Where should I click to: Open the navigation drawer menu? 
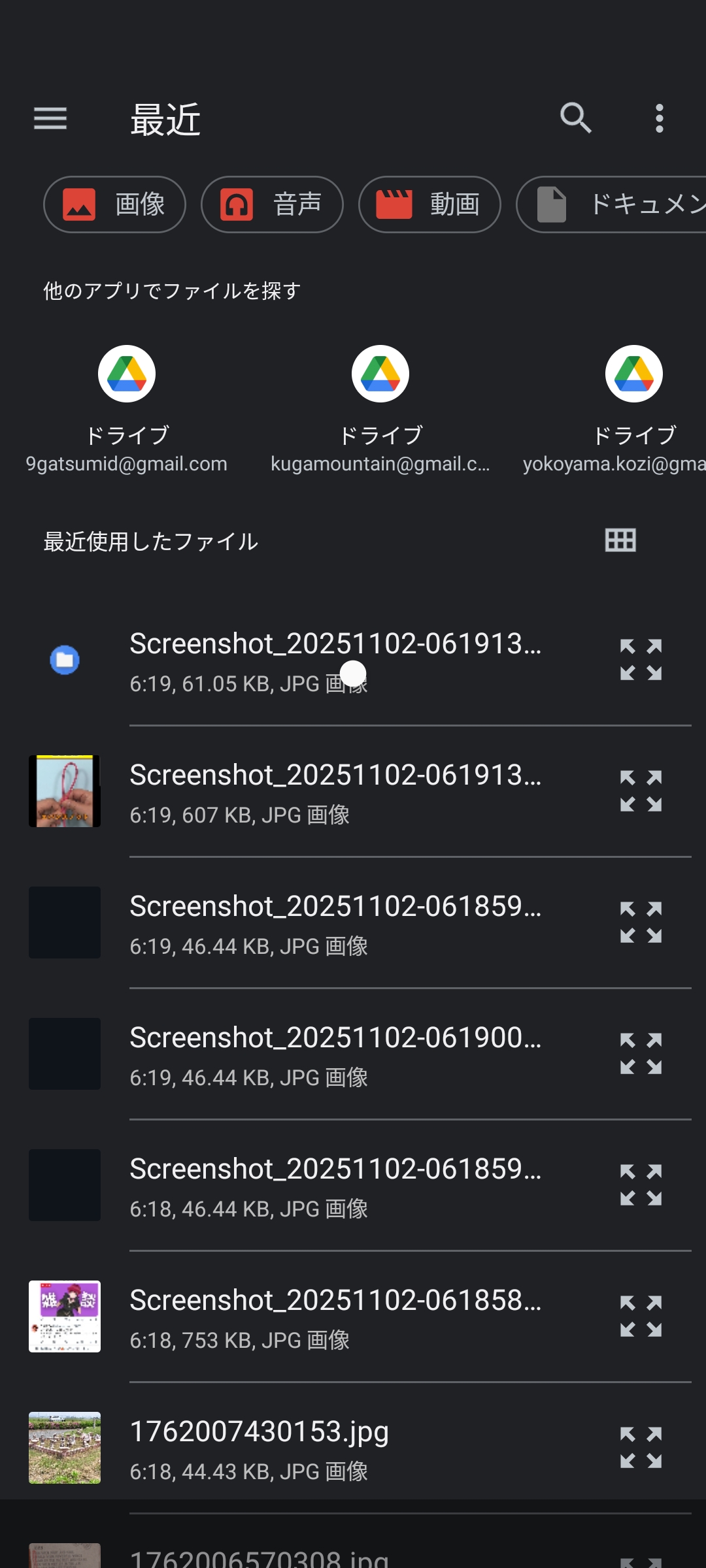pyautogui.click(x=50, y=119)
